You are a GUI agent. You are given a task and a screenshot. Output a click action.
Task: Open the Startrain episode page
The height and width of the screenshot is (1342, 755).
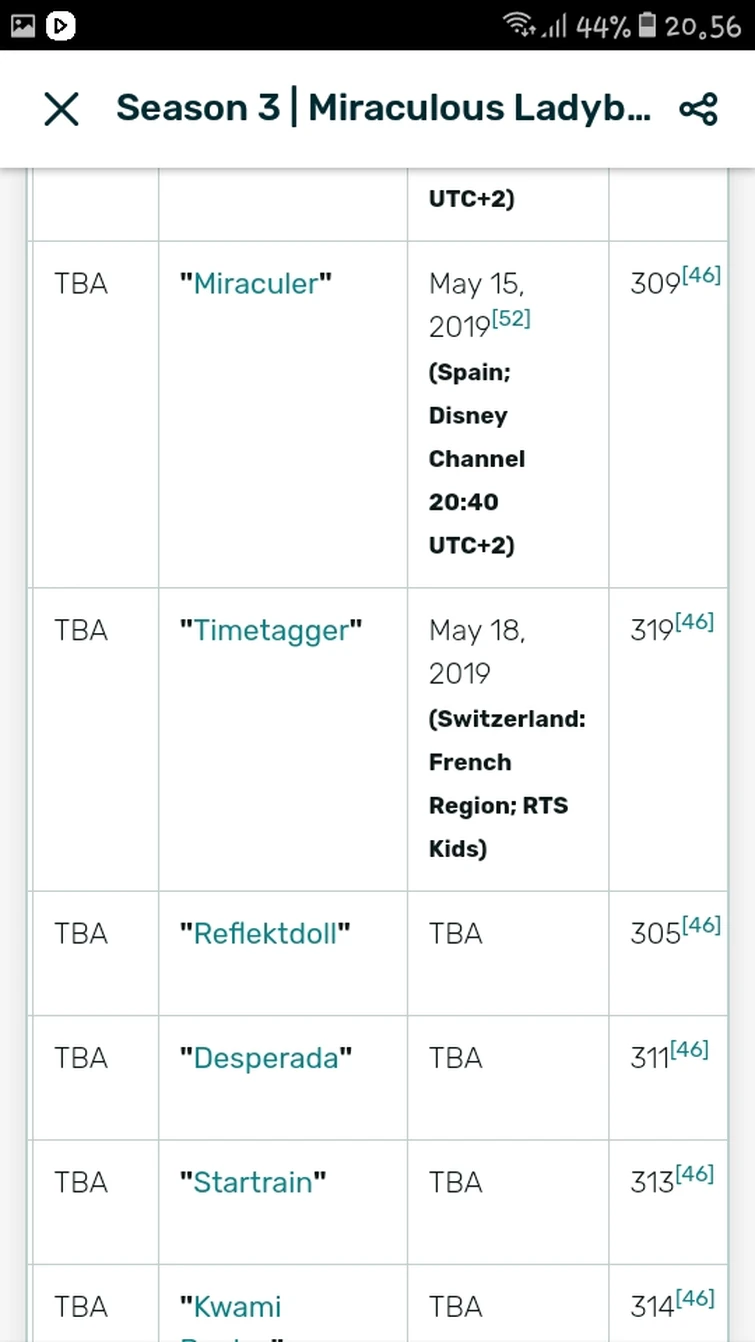click(253, 1181)
